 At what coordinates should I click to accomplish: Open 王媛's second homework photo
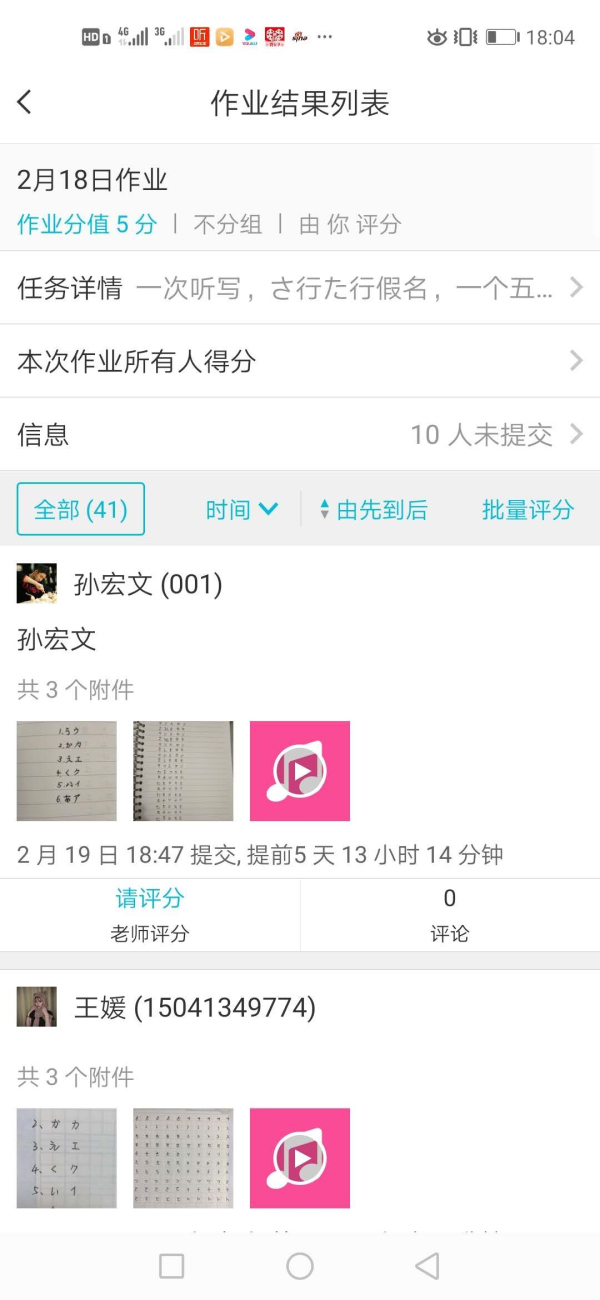point(183,1158)
